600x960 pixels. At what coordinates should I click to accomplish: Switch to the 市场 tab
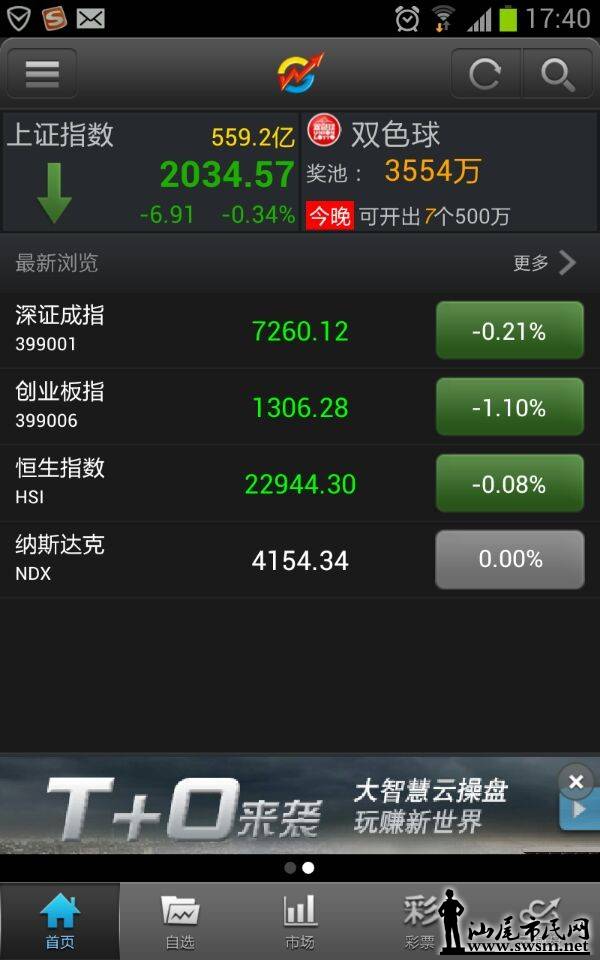click(300, 921)
